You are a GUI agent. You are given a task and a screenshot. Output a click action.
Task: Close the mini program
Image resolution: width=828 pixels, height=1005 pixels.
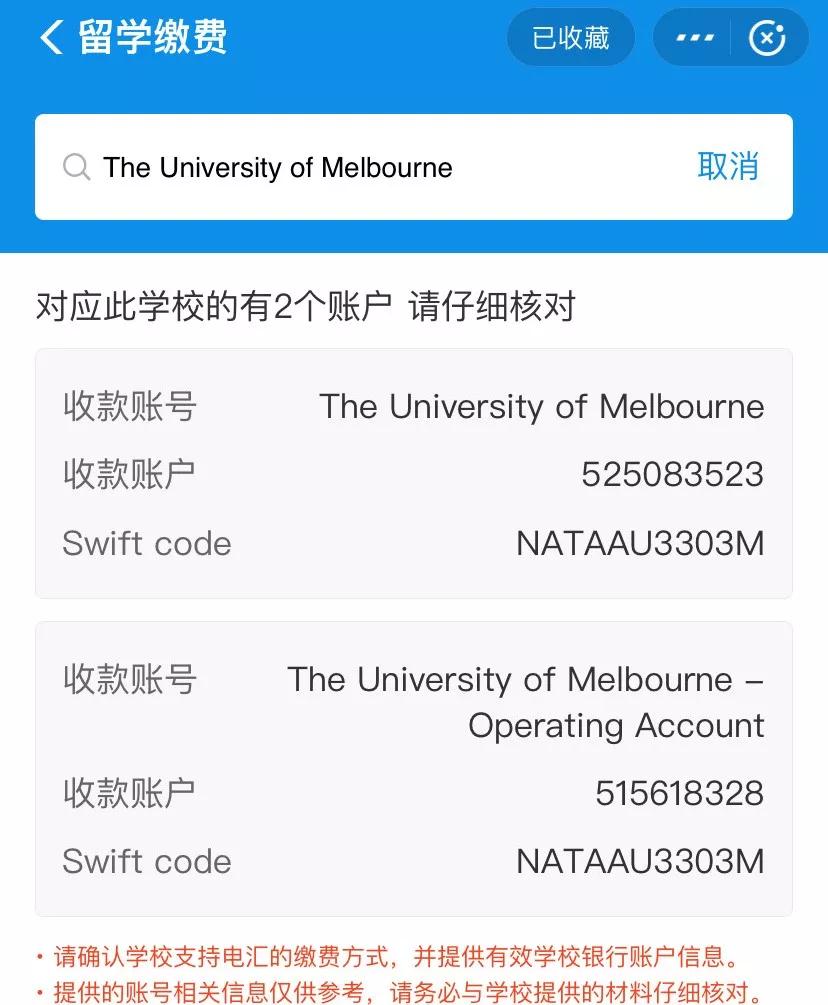tap(767, 38)
